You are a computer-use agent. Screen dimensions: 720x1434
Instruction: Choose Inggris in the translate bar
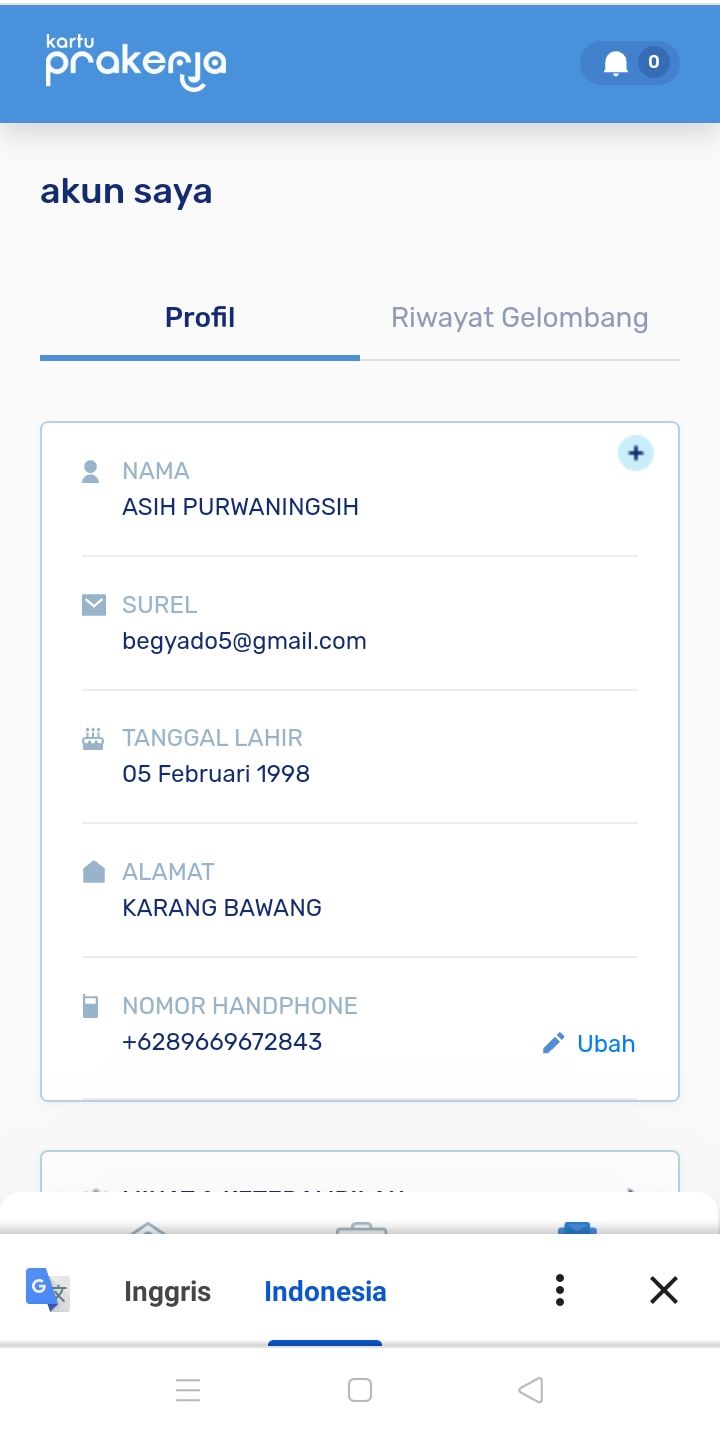point(167,1291)
